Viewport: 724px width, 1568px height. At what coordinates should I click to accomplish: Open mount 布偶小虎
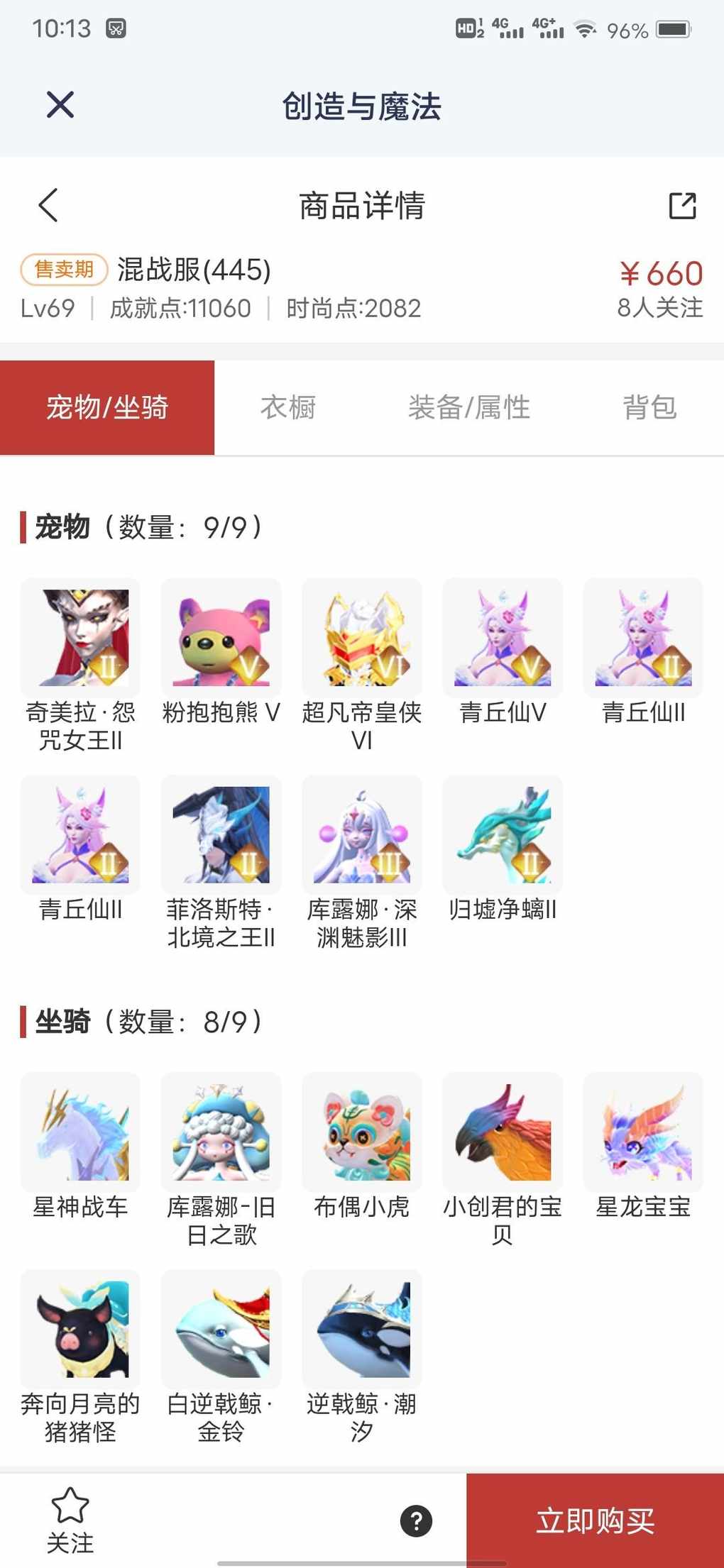[x=361, y=1132]
